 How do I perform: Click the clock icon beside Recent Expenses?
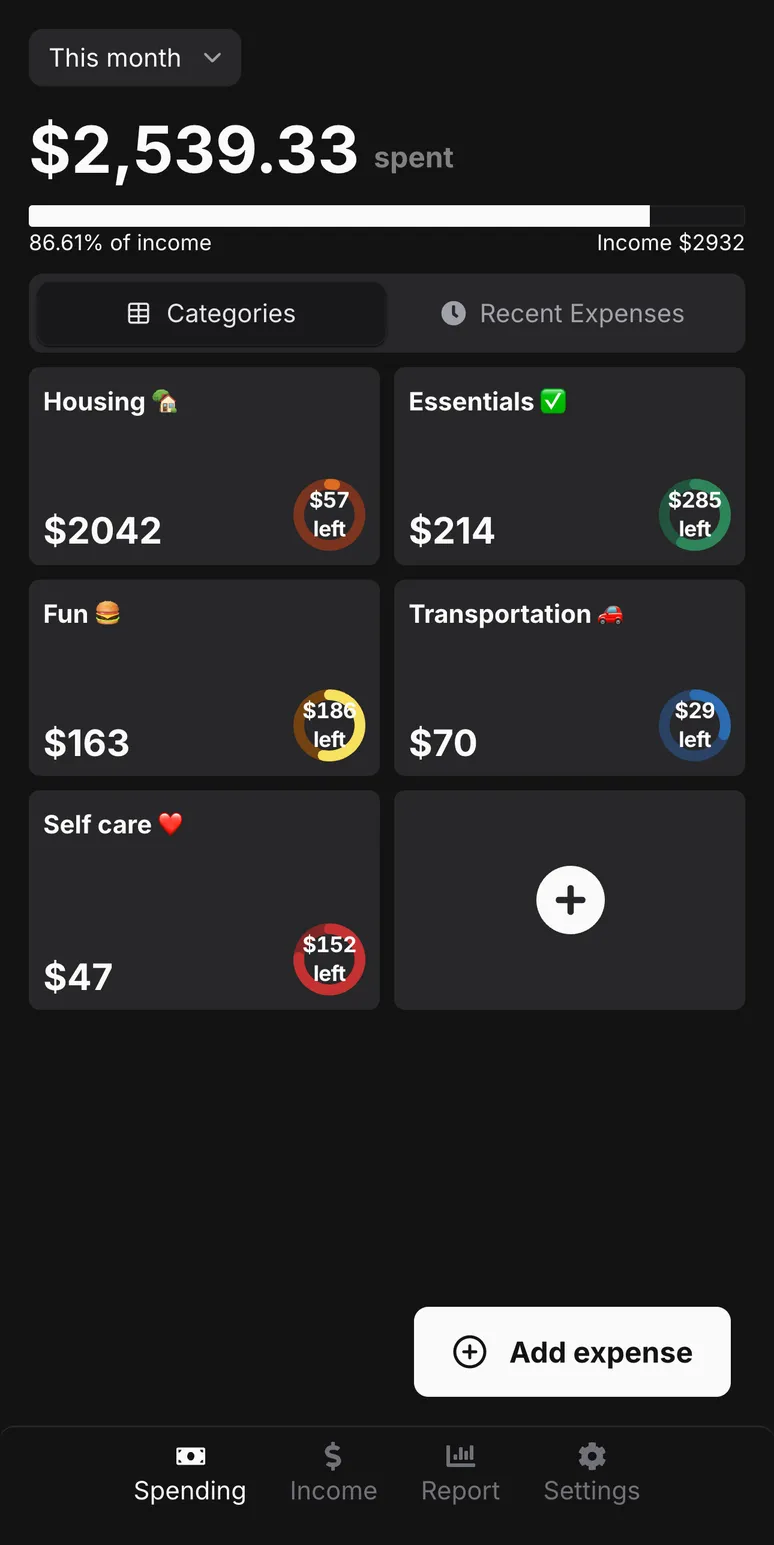click(454, 313)
